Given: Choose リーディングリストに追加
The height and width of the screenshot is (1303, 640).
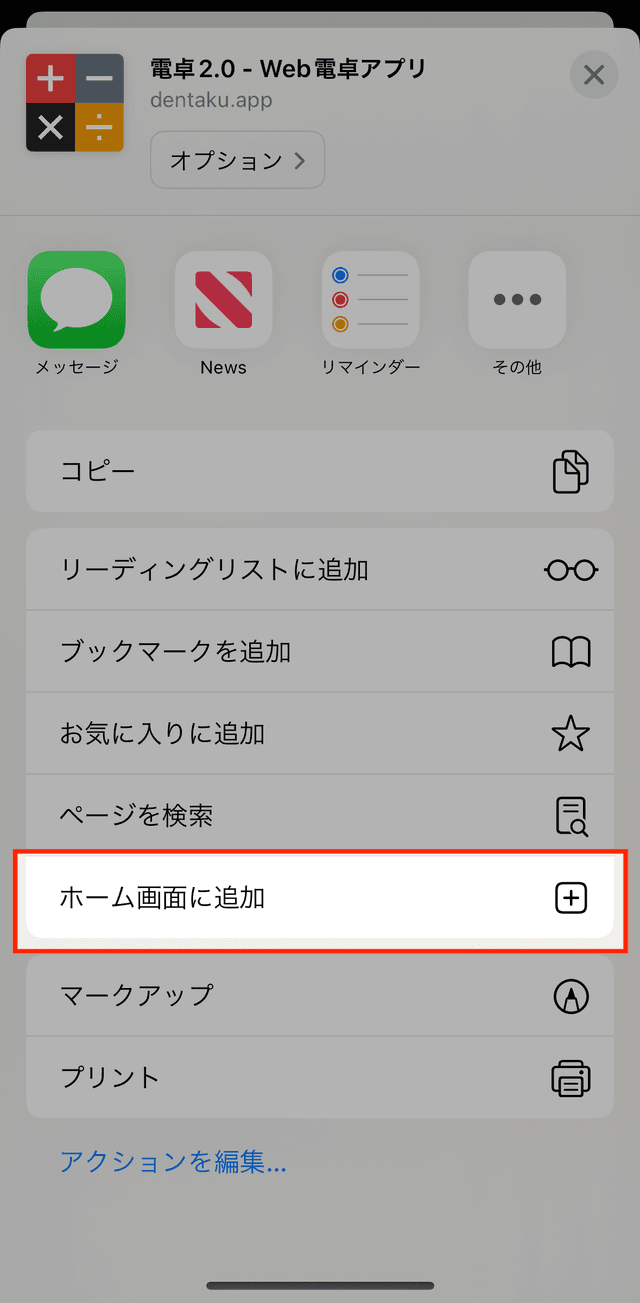Looking at the screenshot, I should tap(320, 570).
